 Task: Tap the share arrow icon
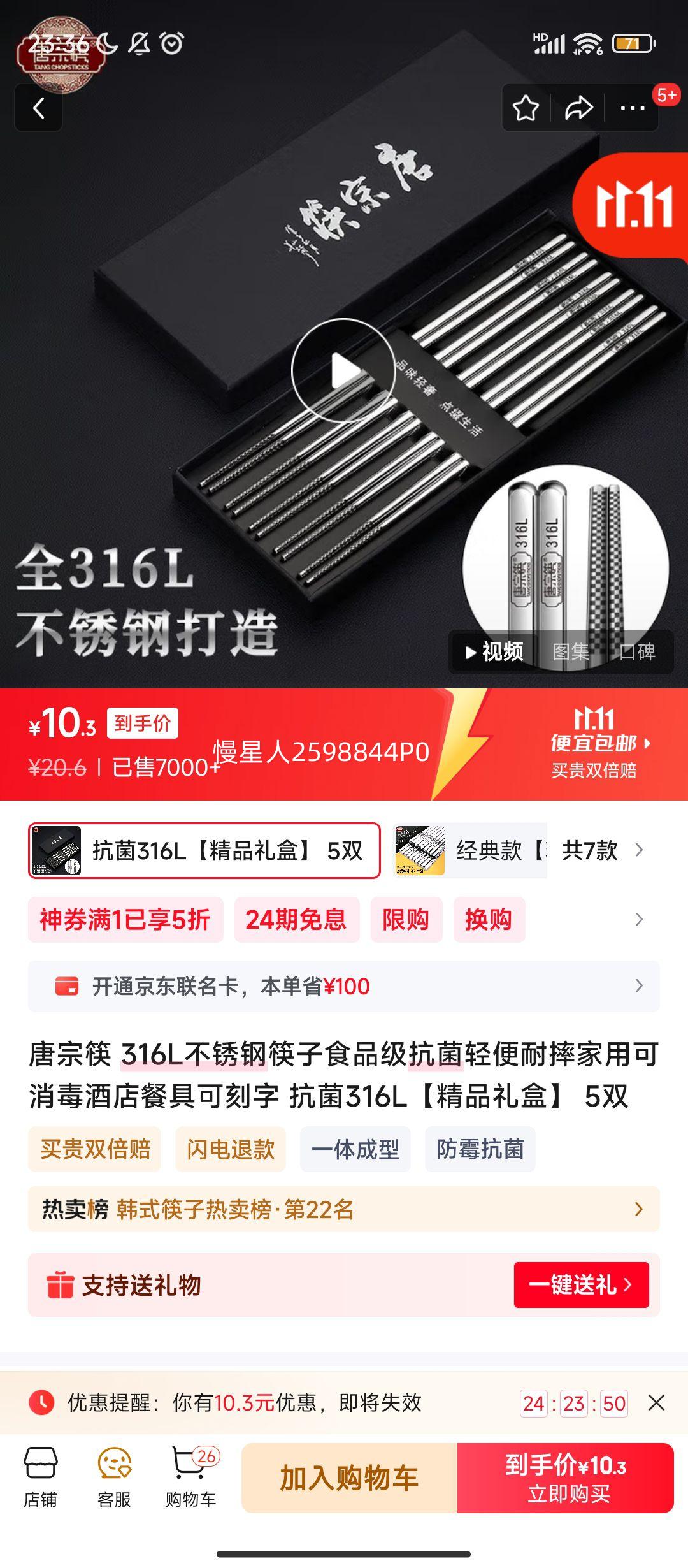click(x=579, y=107)
